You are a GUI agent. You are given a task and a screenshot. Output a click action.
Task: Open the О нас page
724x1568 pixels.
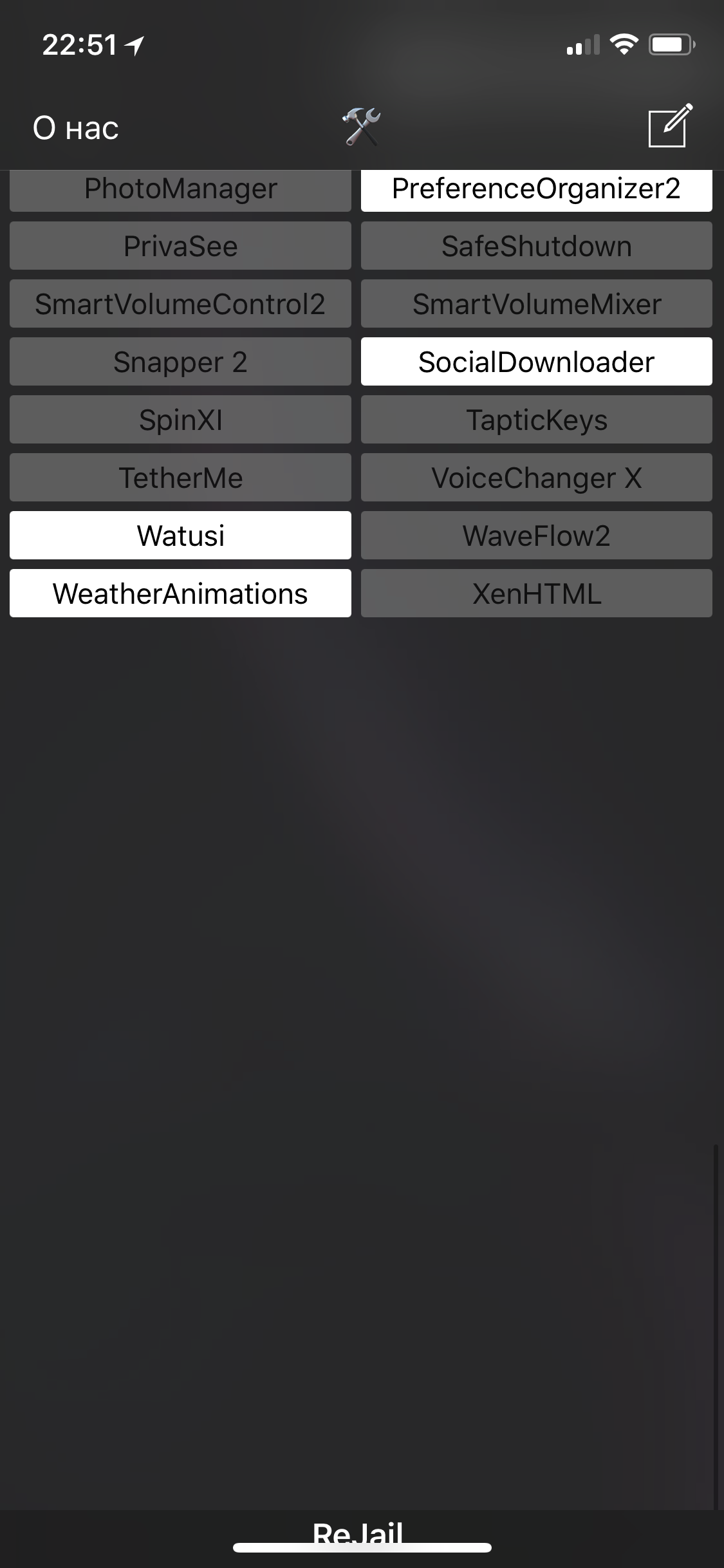(76, 128)
